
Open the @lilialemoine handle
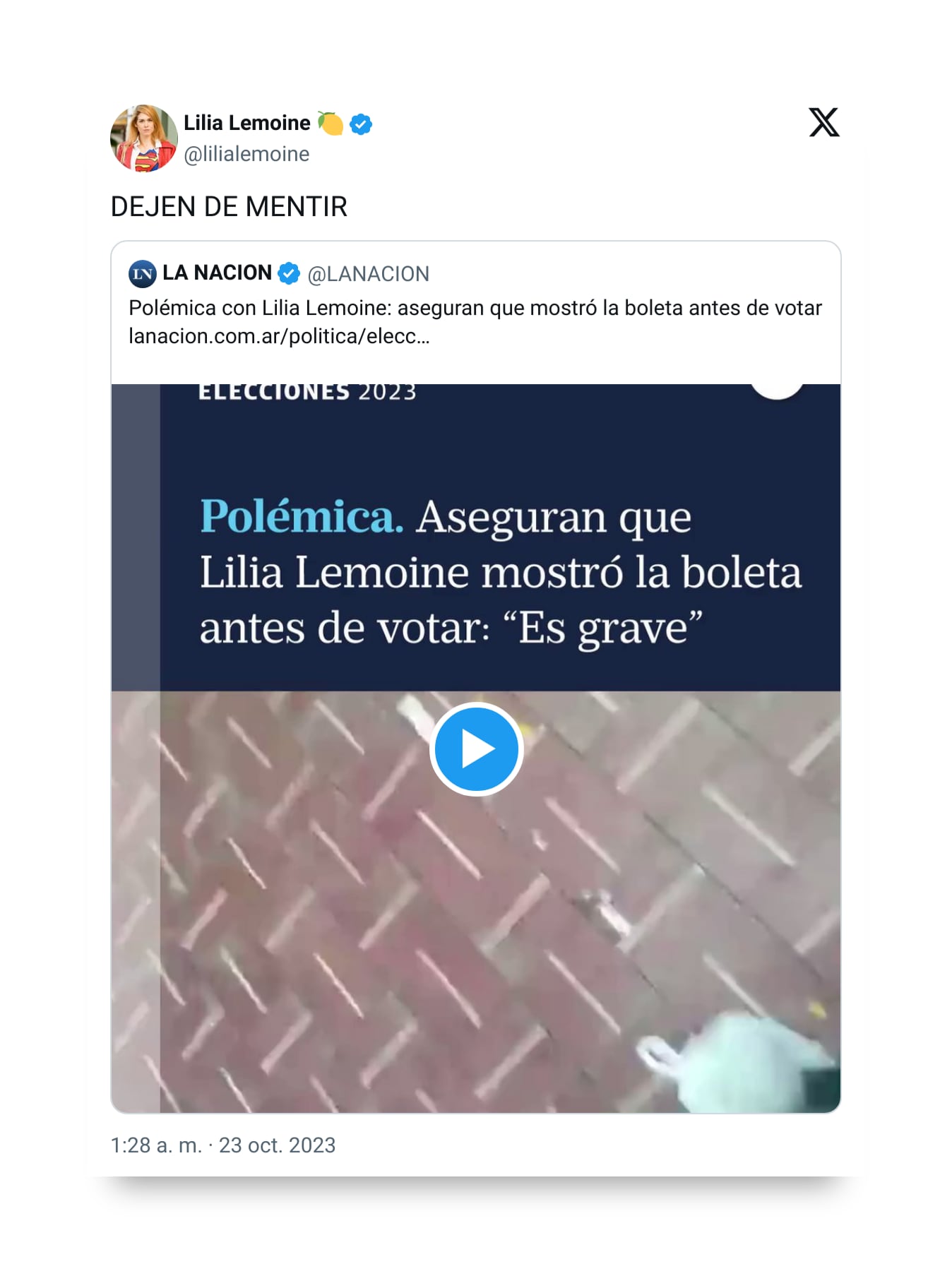point(246,154)
